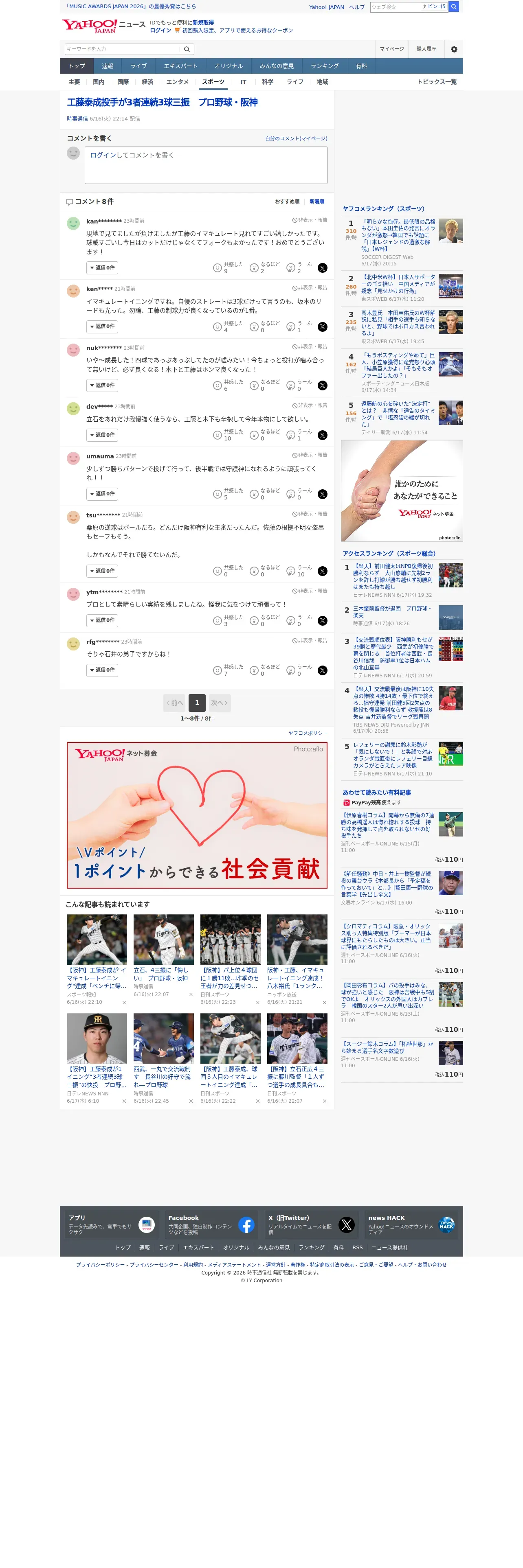Open ヤフコメポリシー link
Screen dimensions: 523x1568
coord(308,733)
